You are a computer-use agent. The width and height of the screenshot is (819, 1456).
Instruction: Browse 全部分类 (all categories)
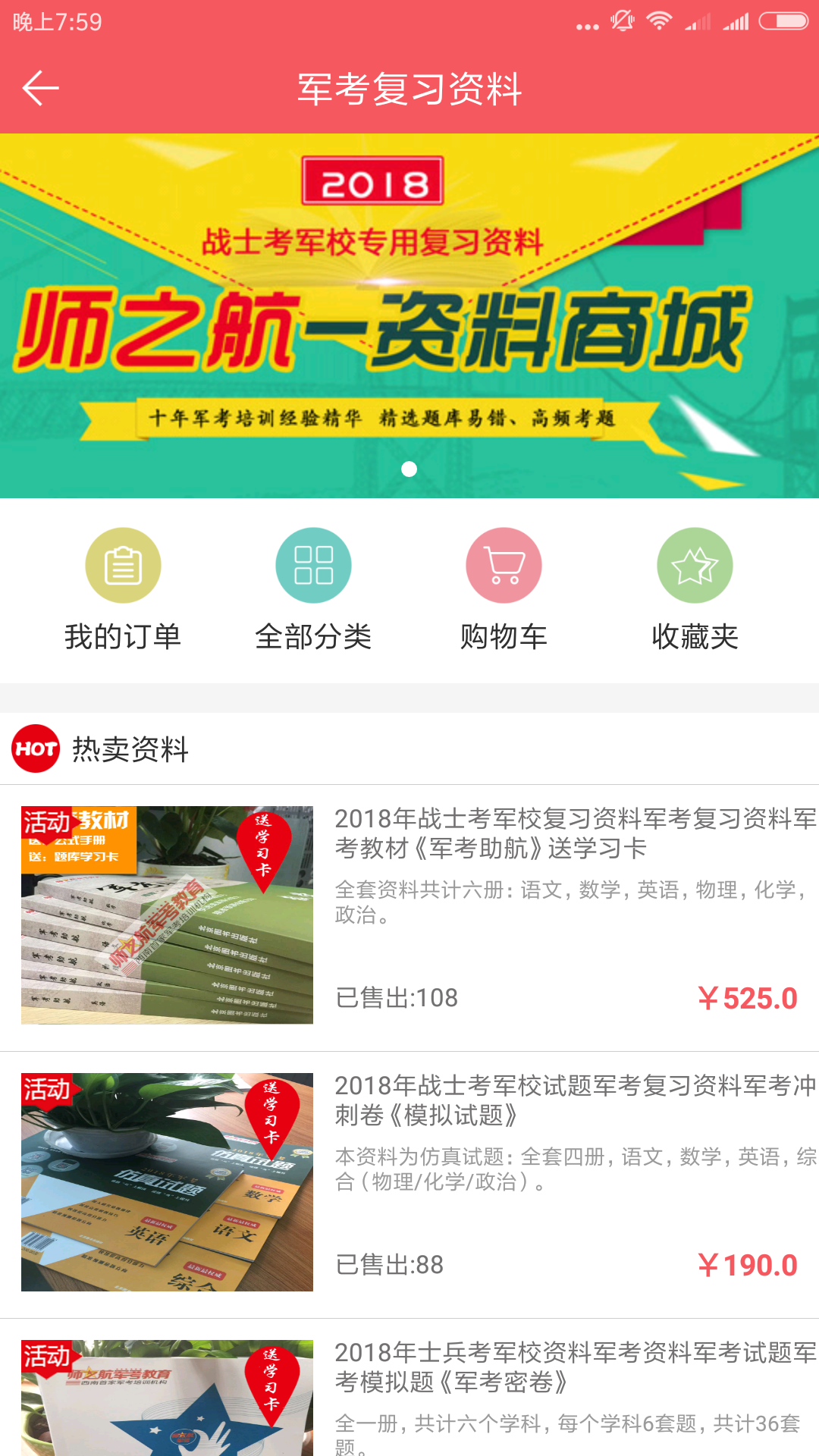(313, 589)
